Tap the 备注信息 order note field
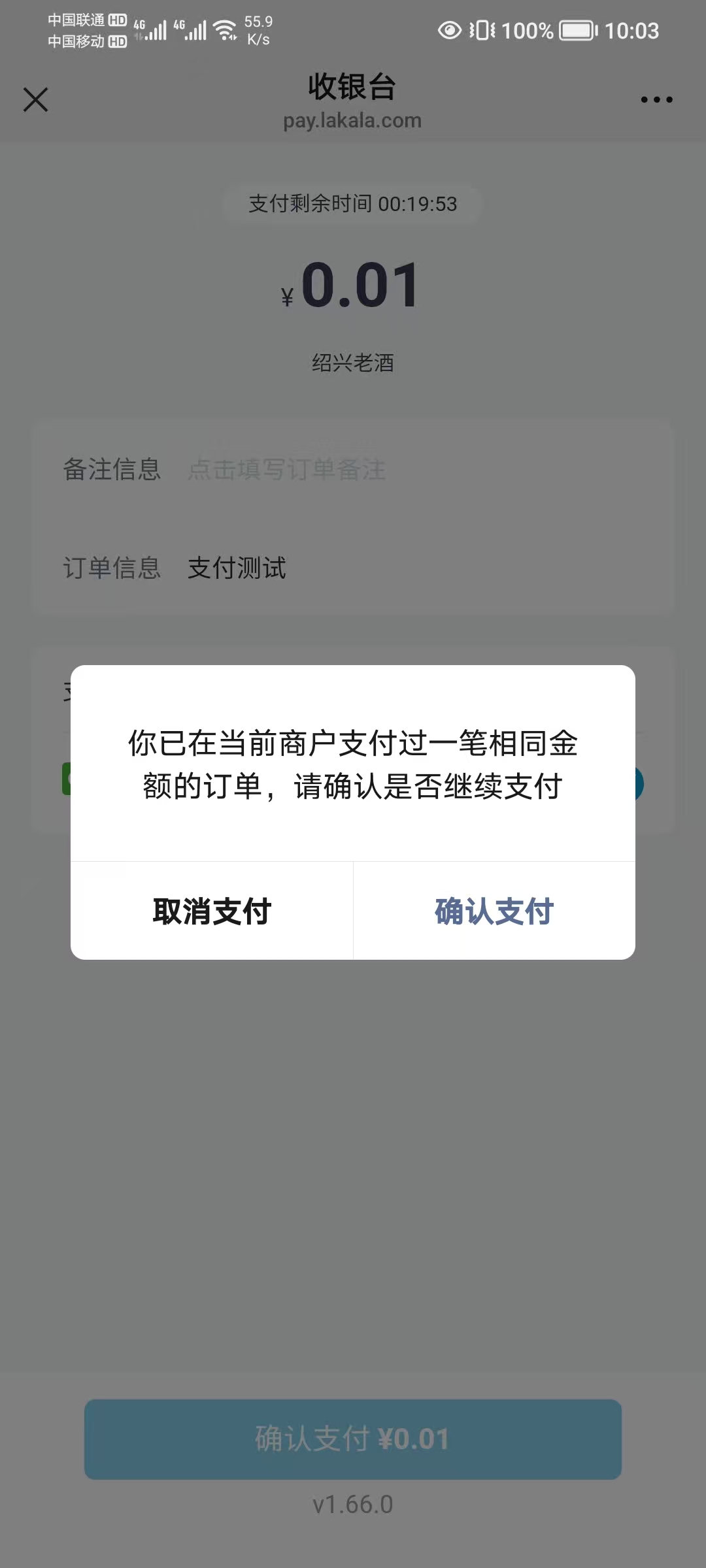 point(288,470)
